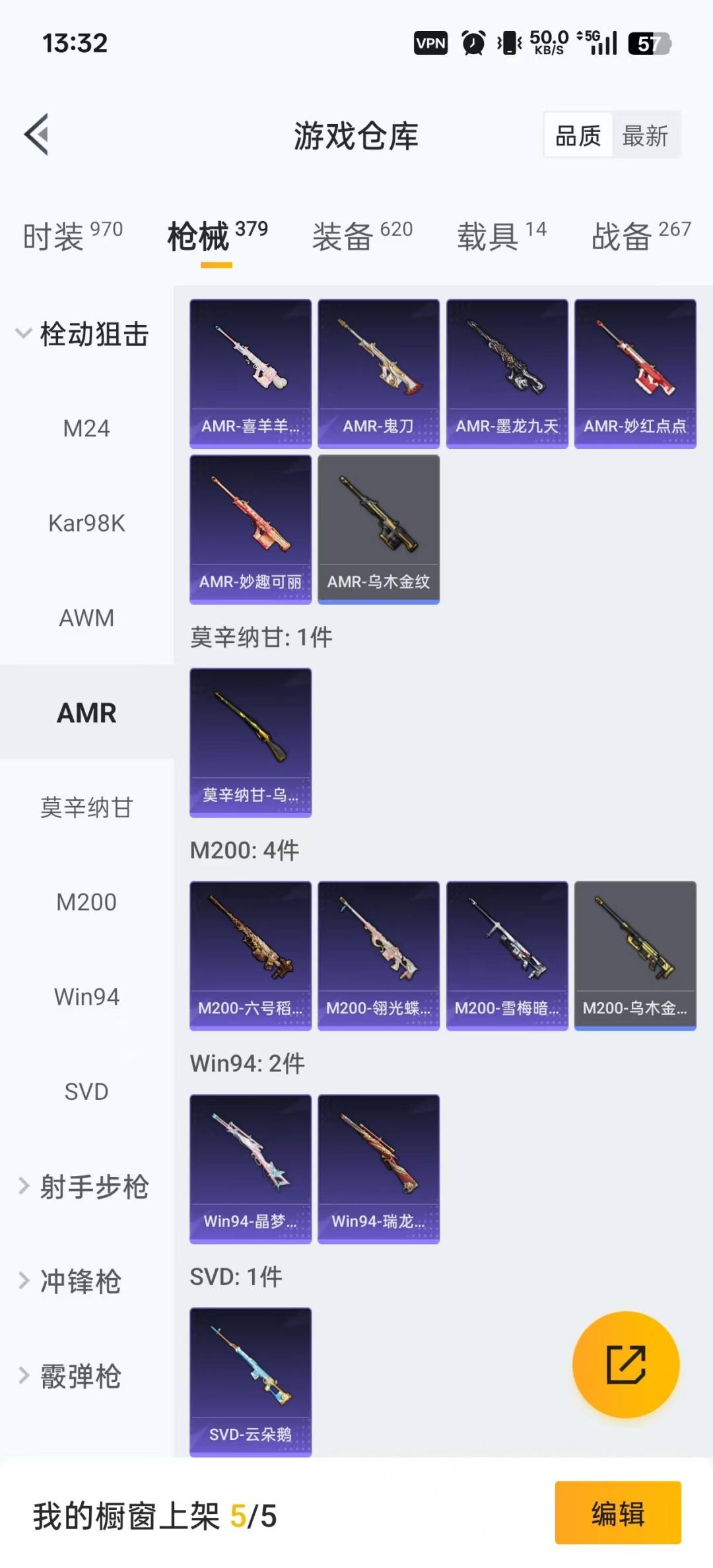Tap the orange share floating button
This screenshot has height=1568, width=713.
coord(625,1364)
